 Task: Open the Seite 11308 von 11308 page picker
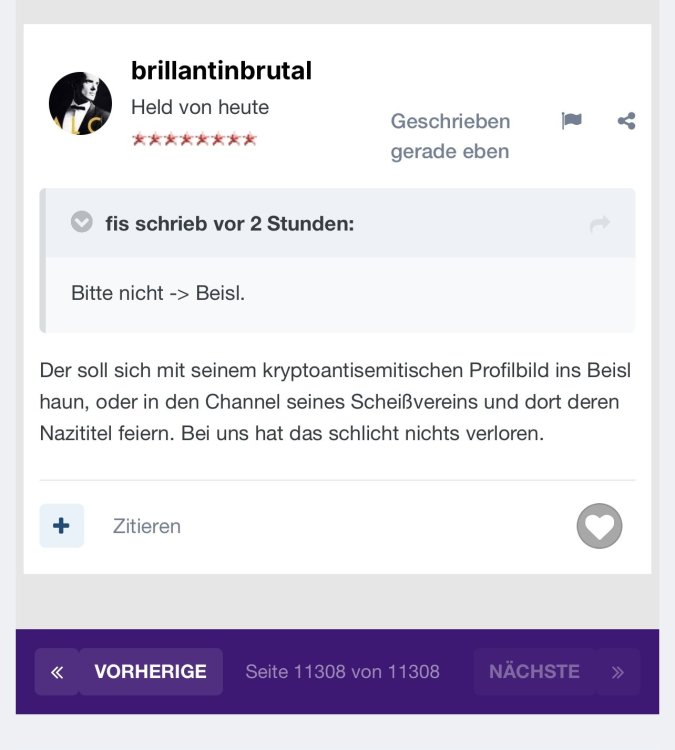[342, 672]
